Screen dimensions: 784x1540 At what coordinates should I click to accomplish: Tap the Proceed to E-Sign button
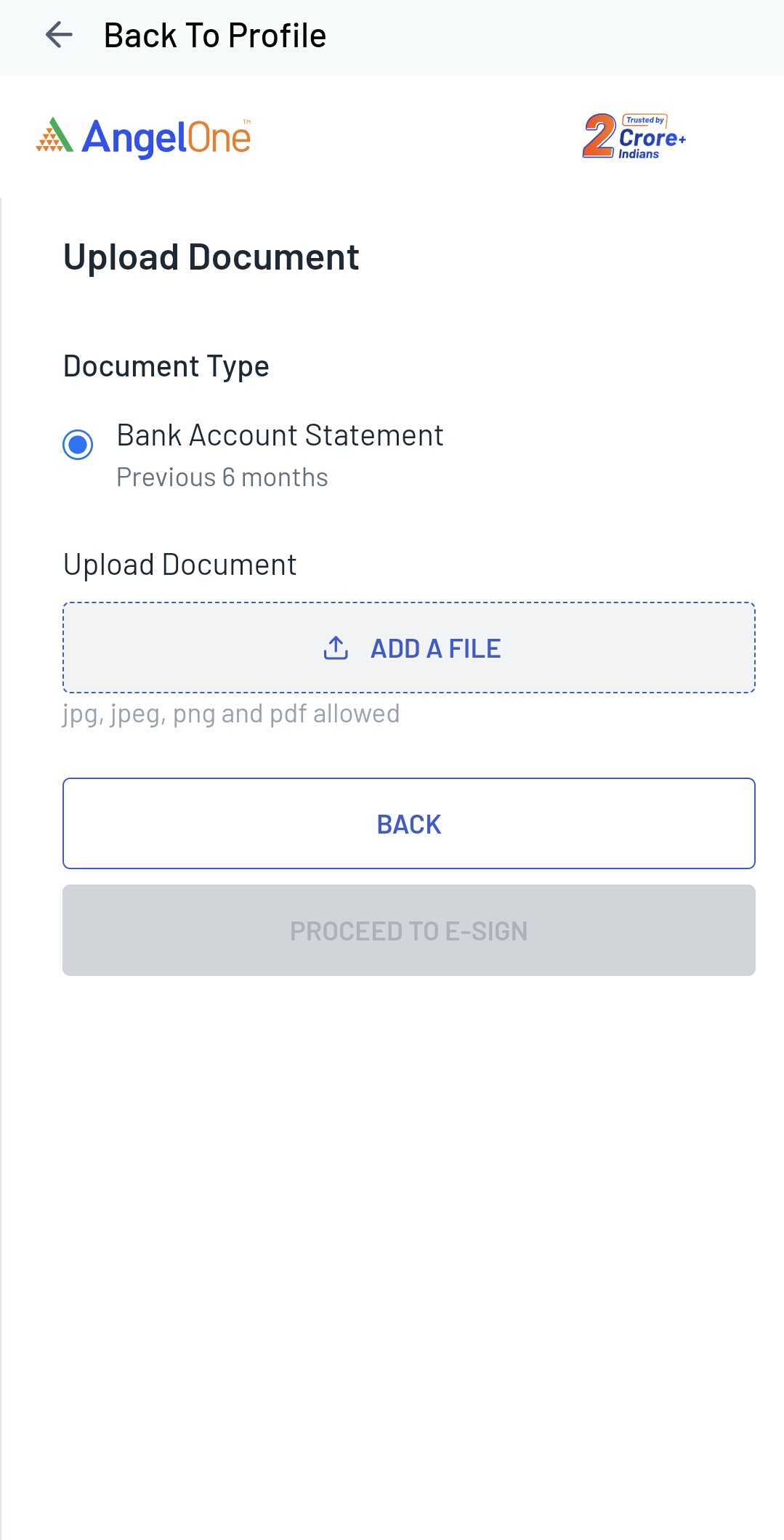409,930
